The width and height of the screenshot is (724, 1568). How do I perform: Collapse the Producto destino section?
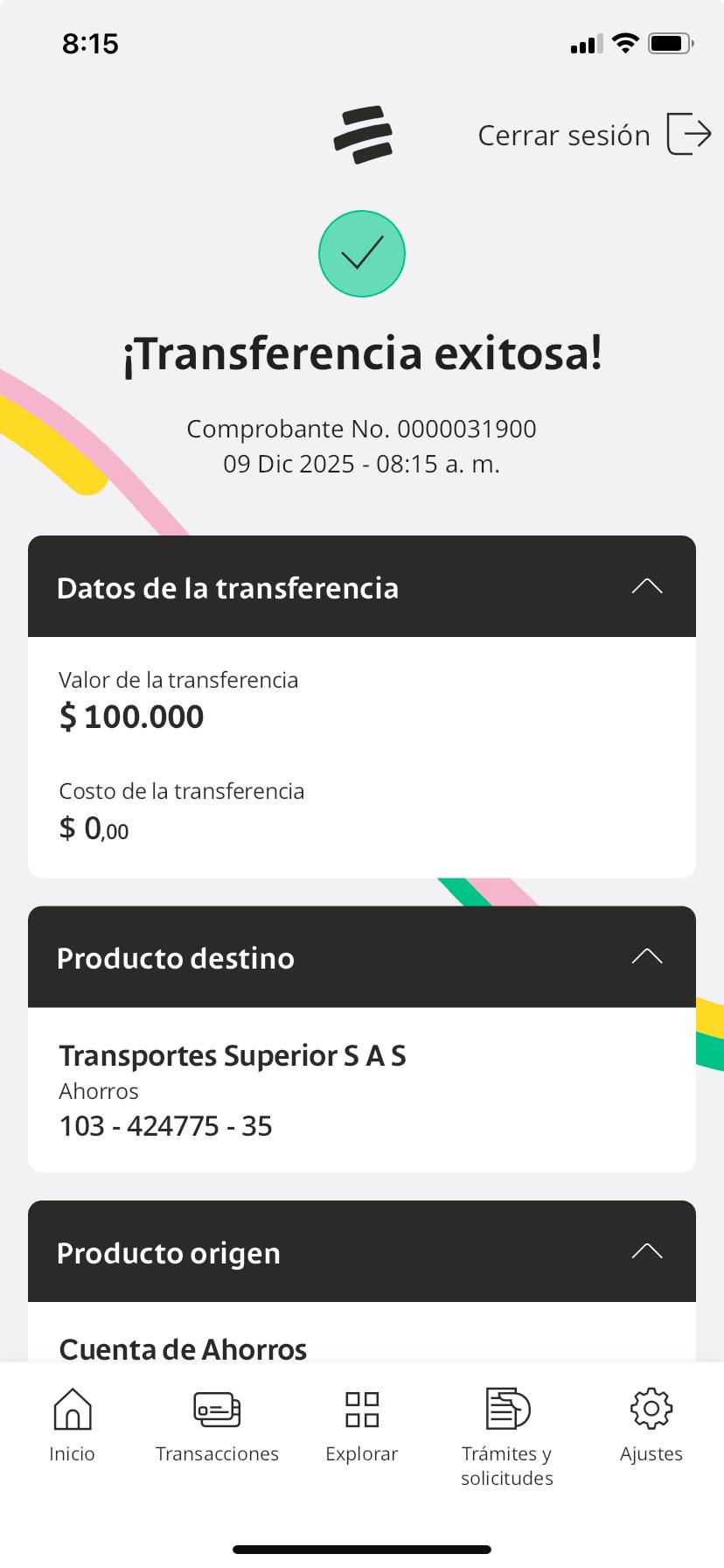point(646,957)
